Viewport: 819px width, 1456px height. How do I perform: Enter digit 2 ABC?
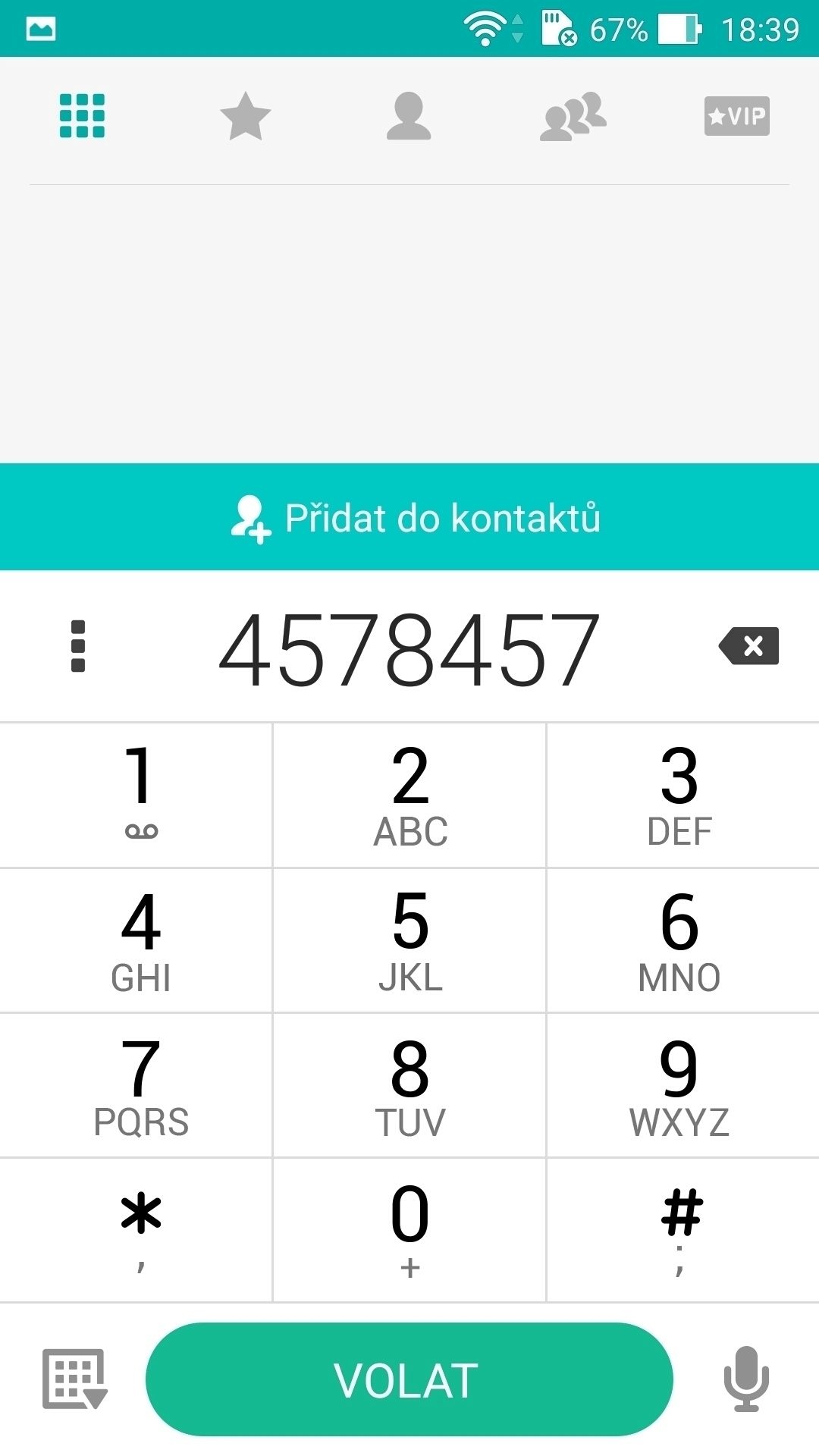click(409, 794)
